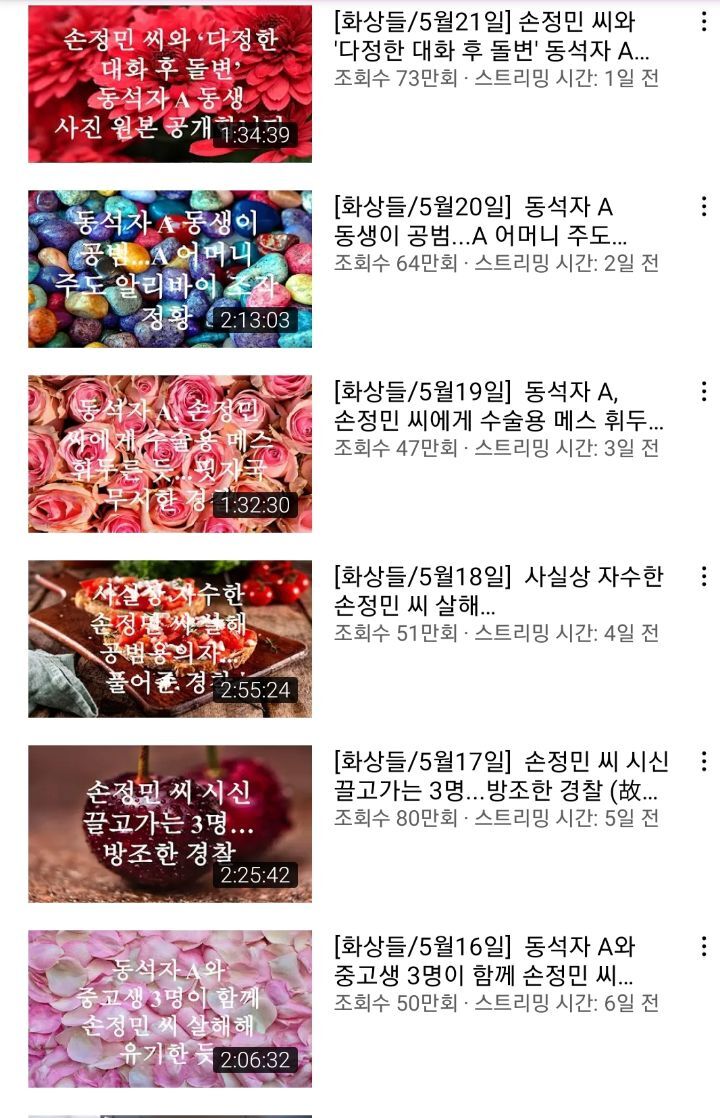Play the 5월20일 video thumbnail with pebbles
The image size is (720, 1118).
point(170,269)
